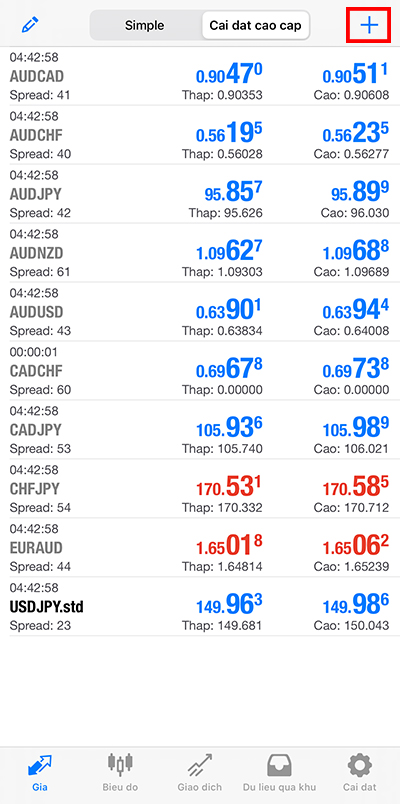Select the CADJPY symbol row
The image size is (400, 804).
[x=200, y=430]
